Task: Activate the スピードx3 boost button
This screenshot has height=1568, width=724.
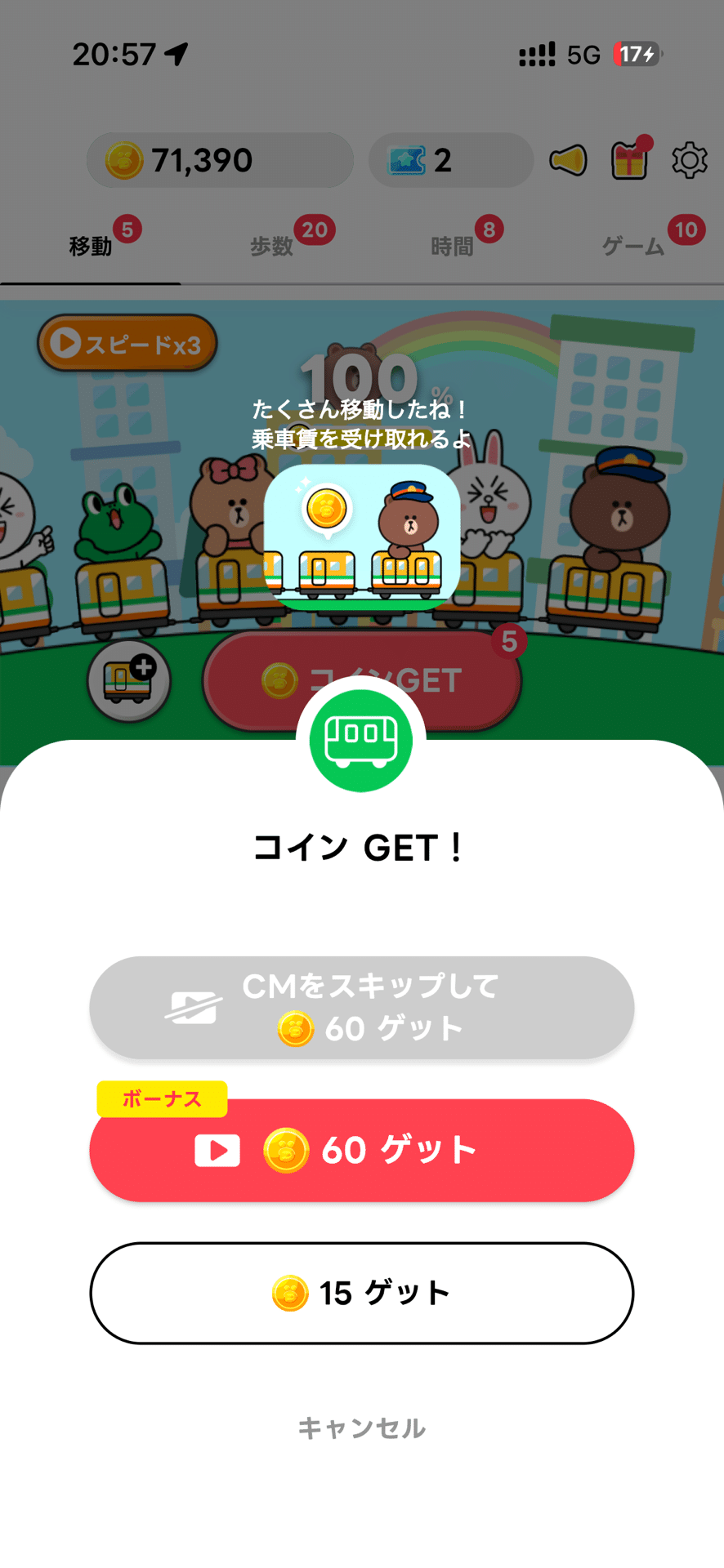Action: pyautogui.click(x=127, y=343)
